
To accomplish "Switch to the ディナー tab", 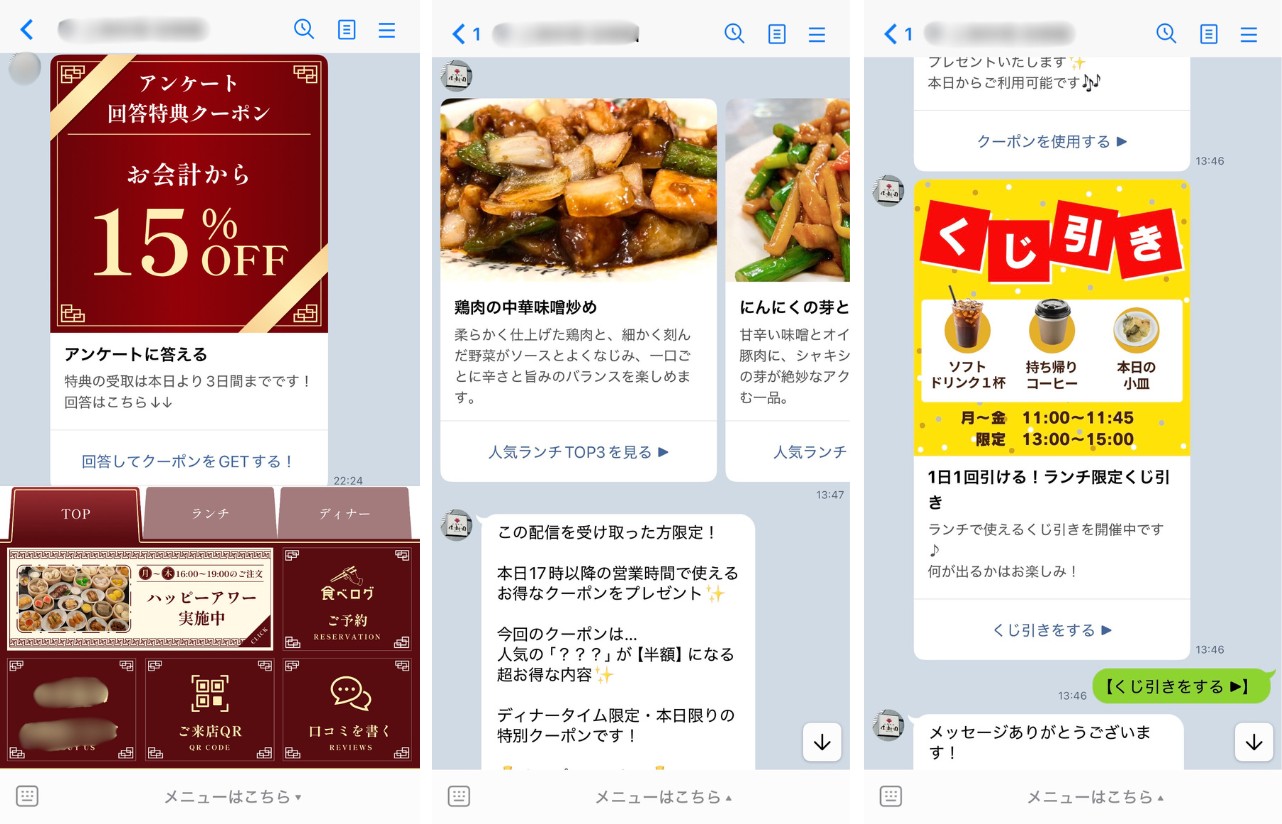I will coord(345,513).
